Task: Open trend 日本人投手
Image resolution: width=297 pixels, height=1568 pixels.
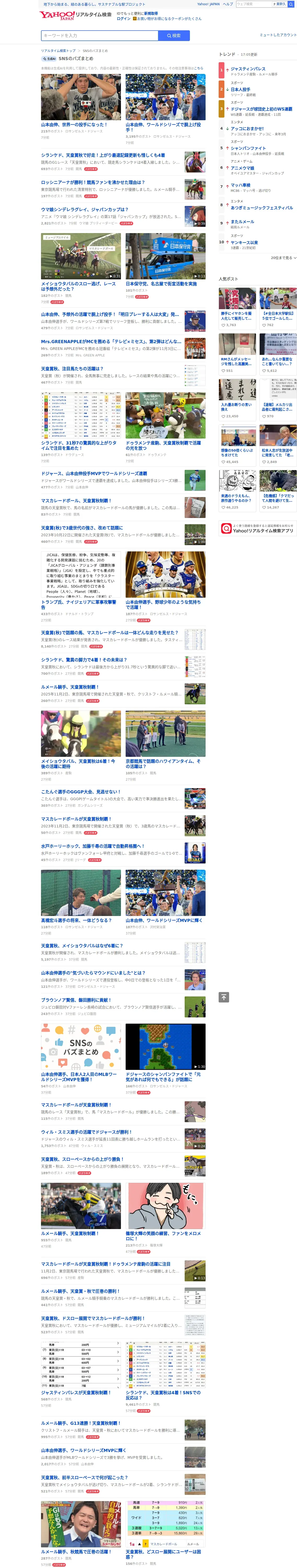Action: [240, 89]
